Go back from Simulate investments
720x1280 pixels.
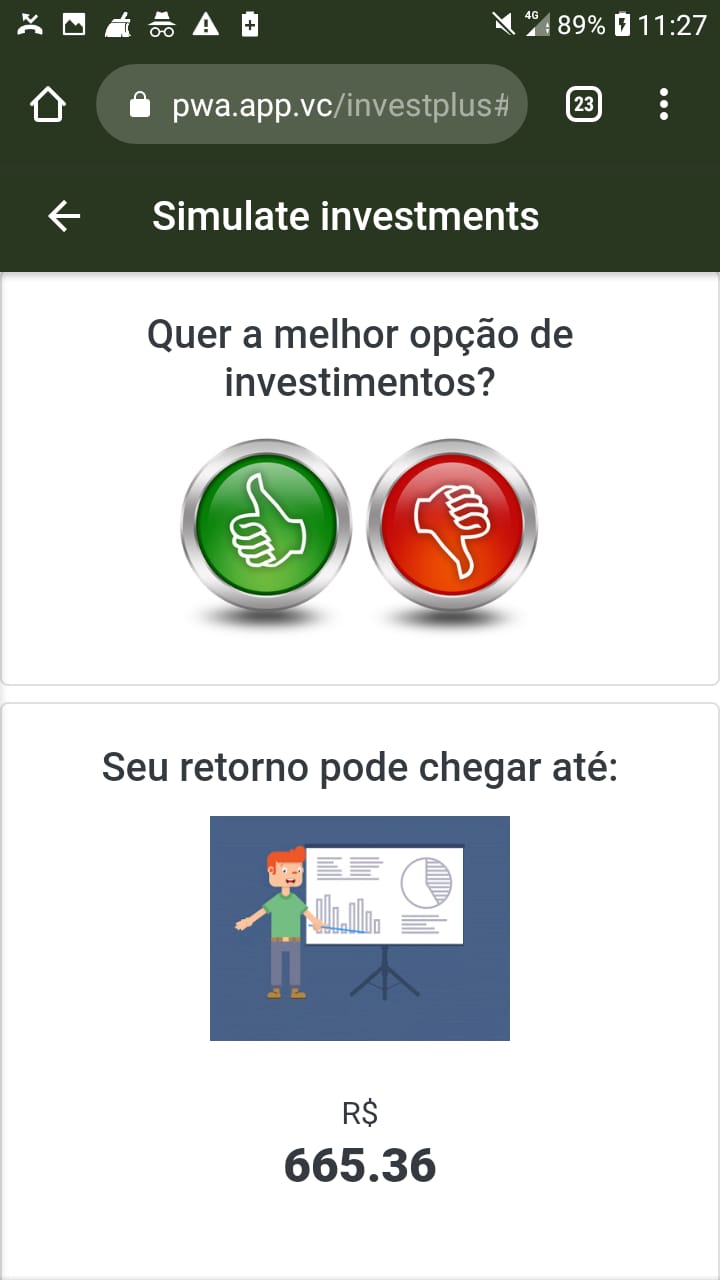coord(64,216)
